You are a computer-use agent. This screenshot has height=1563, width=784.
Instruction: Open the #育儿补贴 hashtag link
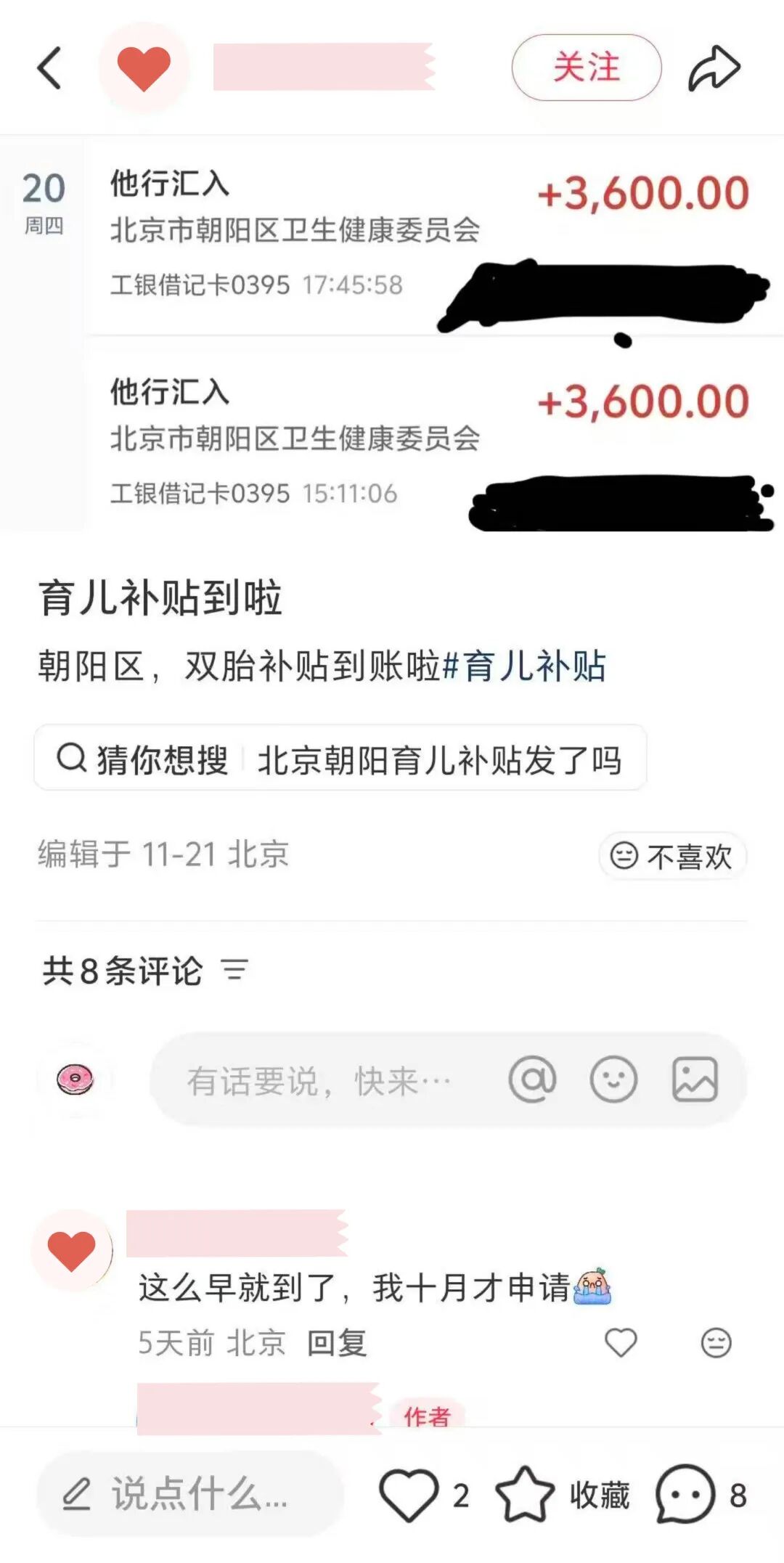524,666
